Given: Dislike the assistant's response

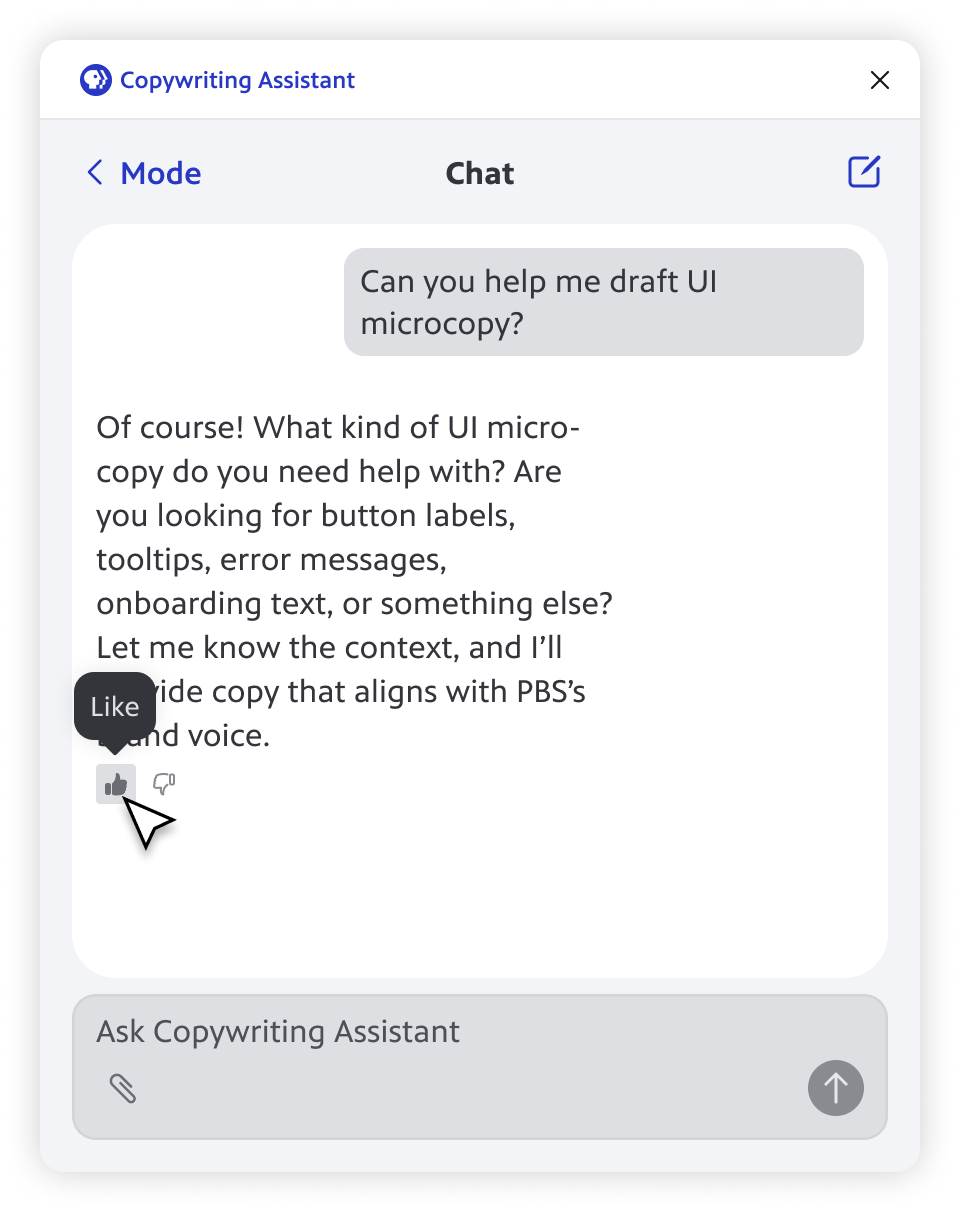Looking at the screenshot, I should (x=164, y=784).
